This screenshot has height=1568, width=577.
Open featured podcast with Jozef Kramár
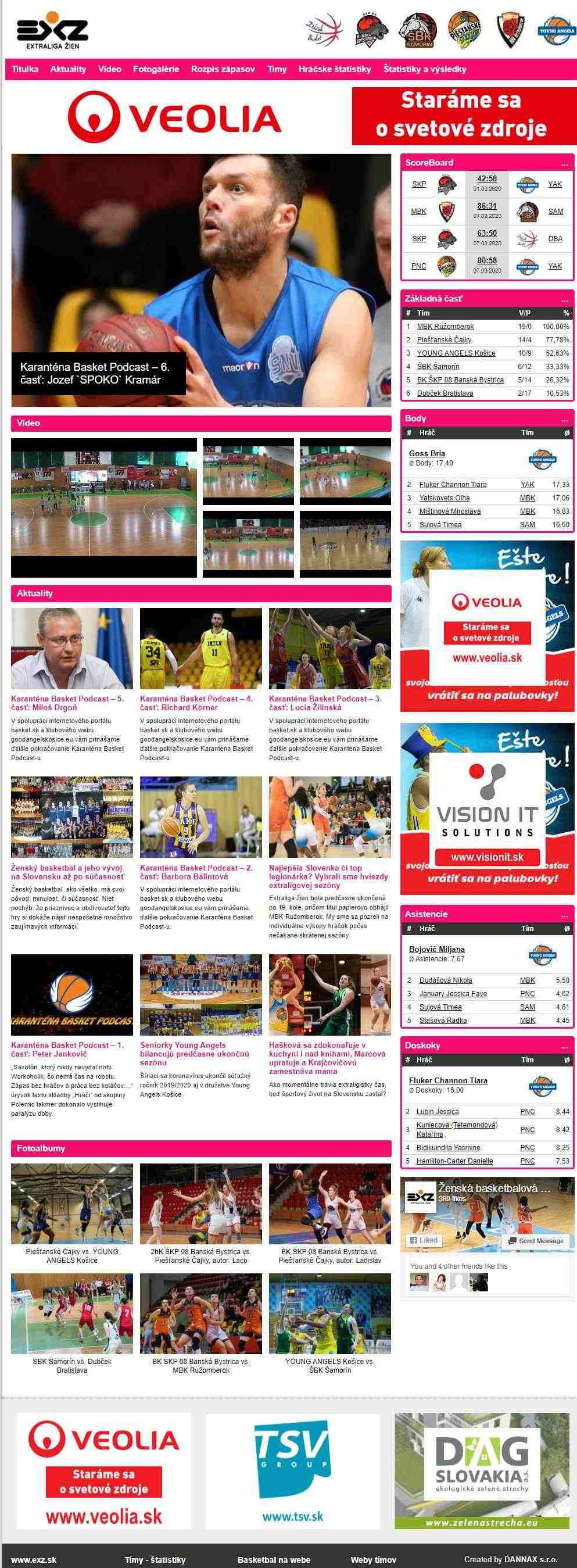click(x=95, y=373)
